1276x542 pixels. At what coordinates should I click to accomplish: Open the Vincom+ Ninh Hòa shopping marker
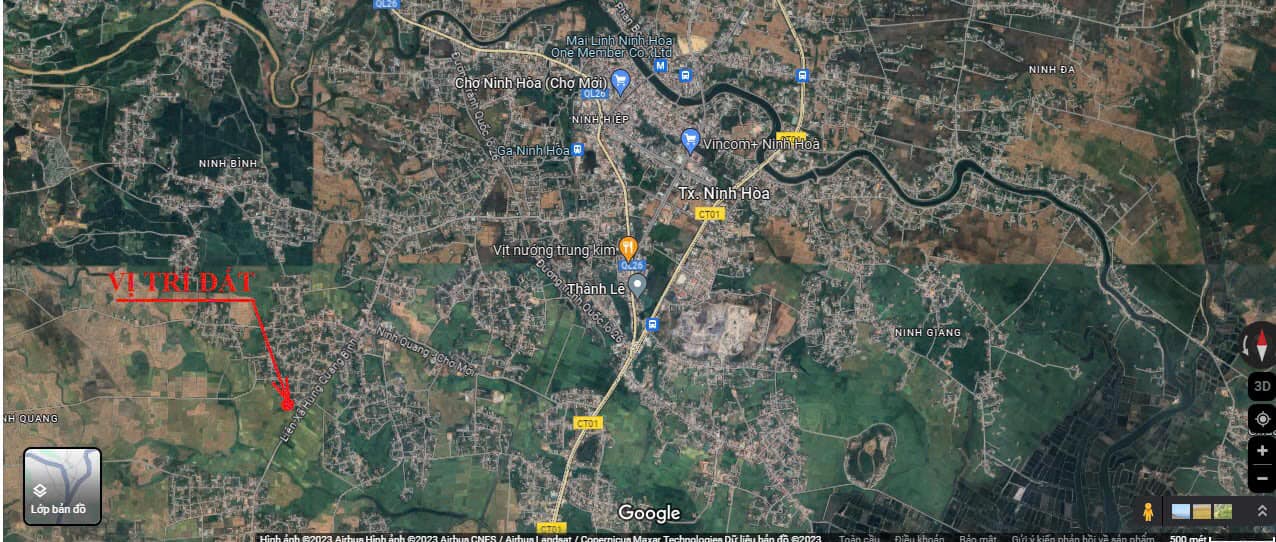pyautogui.click(x=689, y=140)
